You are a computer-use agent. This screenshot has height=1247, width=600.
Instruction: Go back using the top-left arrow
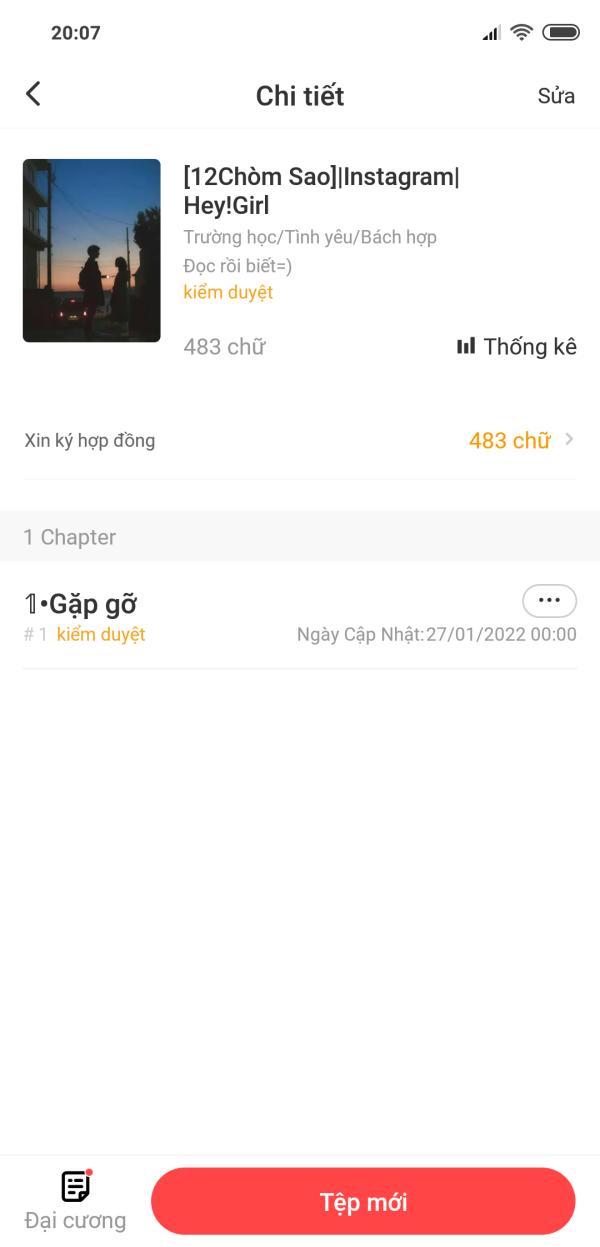(x=33, y=94)
